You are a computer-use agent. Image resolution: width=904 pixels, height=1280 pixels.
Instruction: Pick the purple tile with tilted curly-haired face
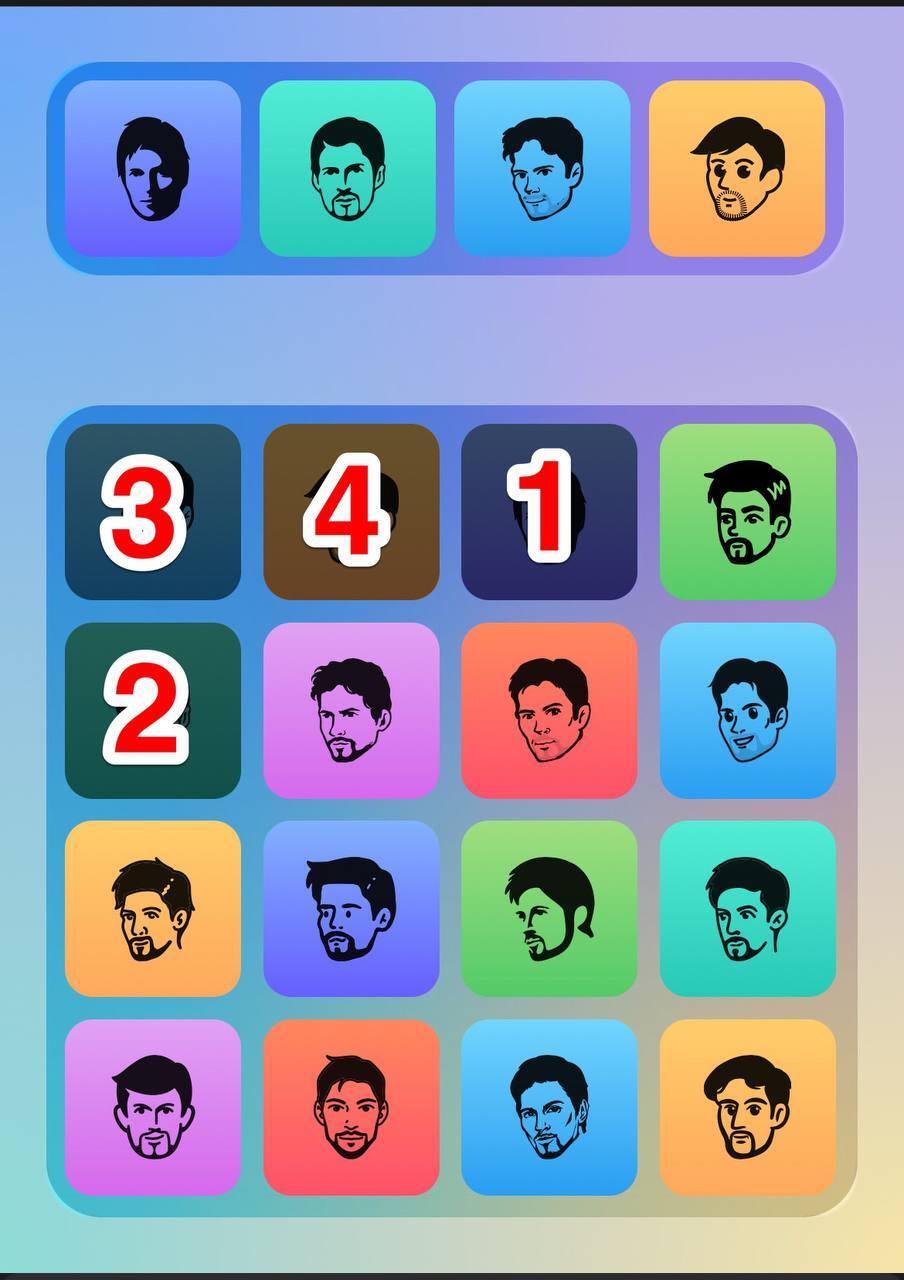pyautogui.click(x=351, y=710)
